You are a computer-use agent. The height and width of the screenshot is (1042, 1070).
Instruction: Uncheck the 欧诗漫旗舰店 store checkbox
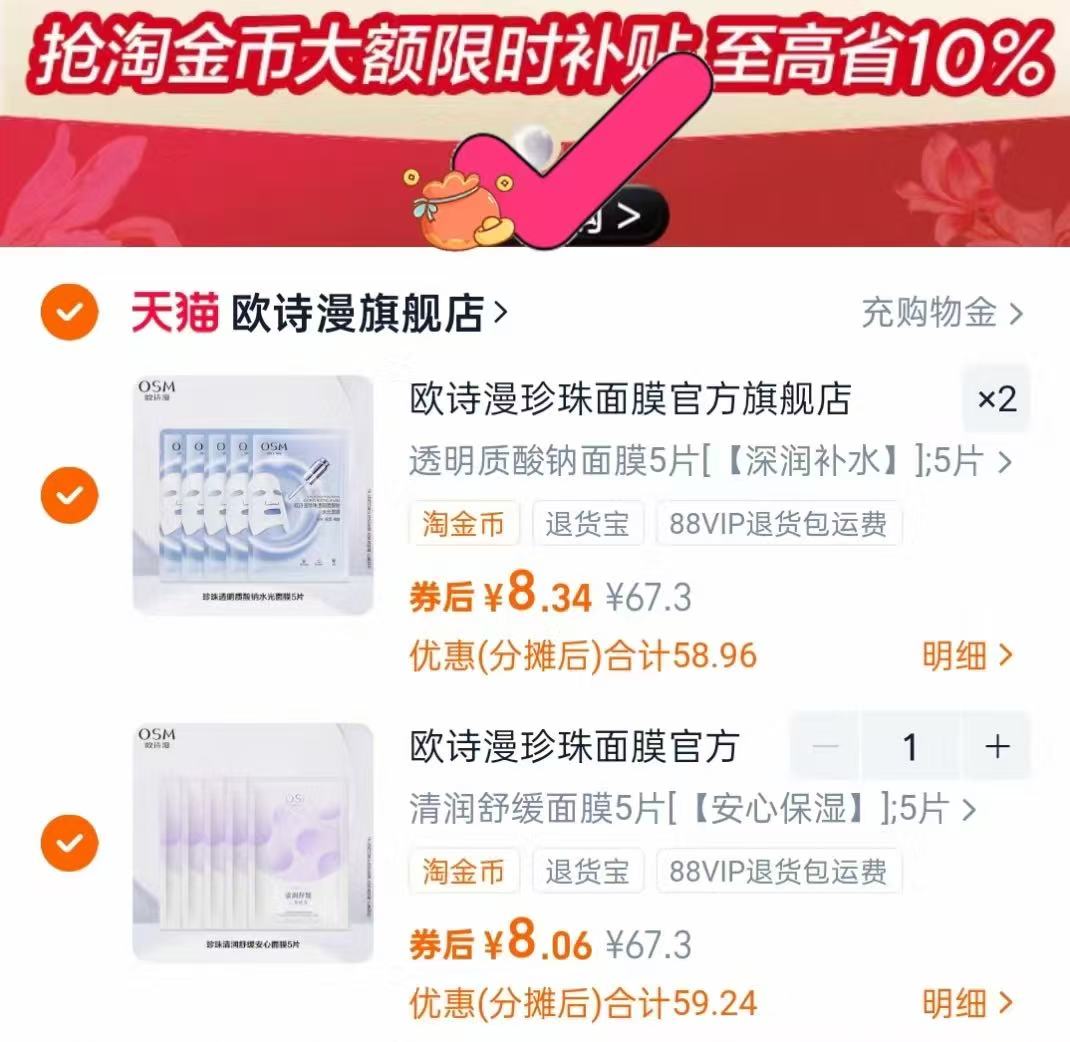[69, 313]
